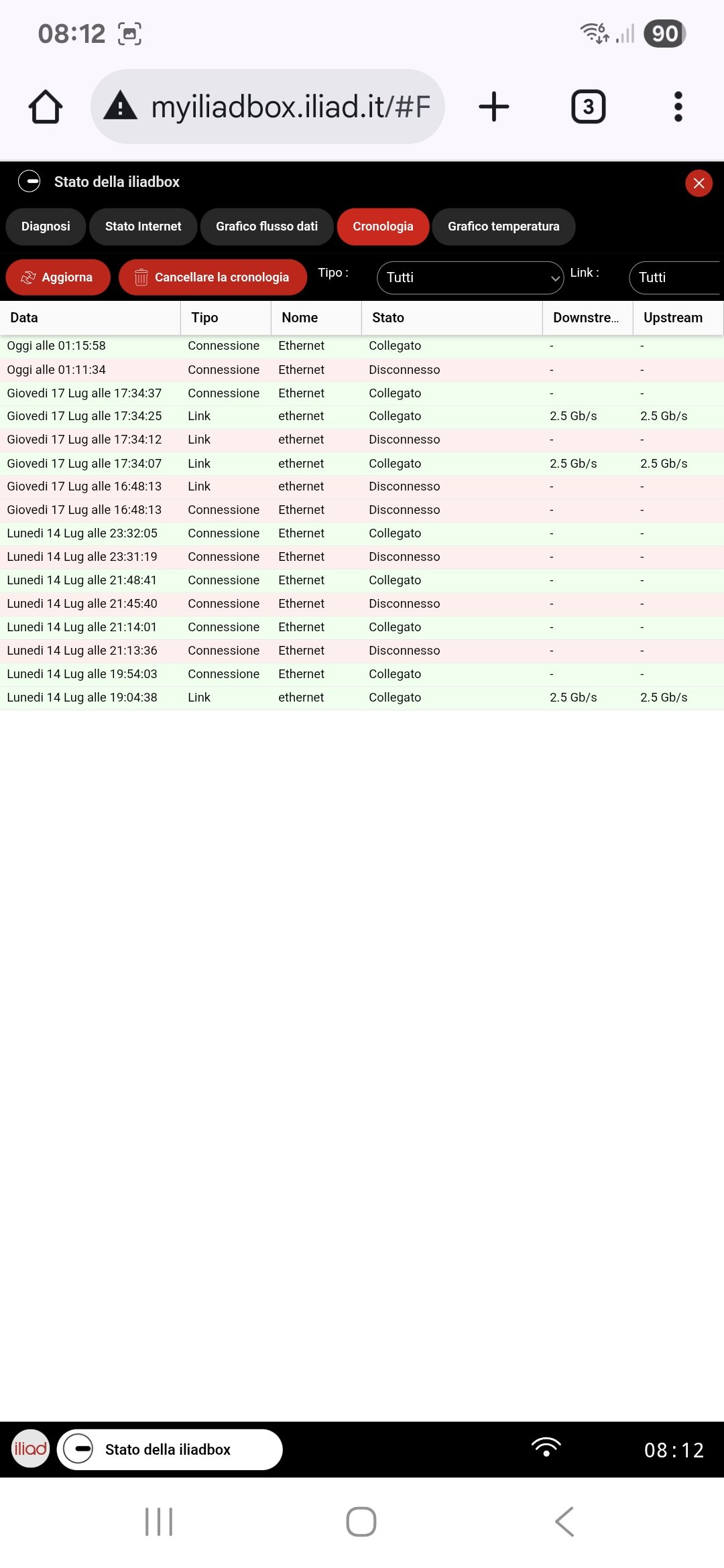Open the Grafico temperatura tab
The height and width of the screenshot is (1568, 724).
[503, 226]
